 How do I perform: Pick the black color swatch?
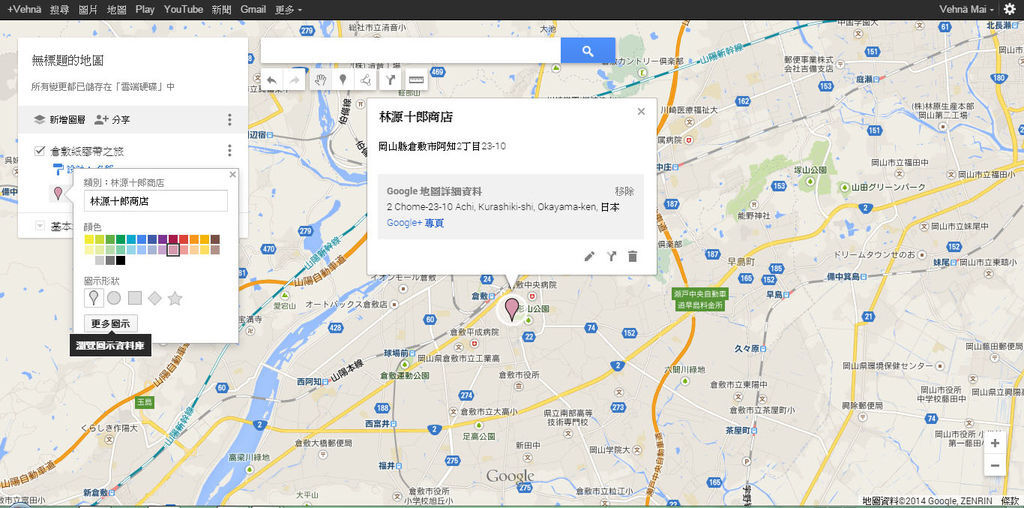120,261
